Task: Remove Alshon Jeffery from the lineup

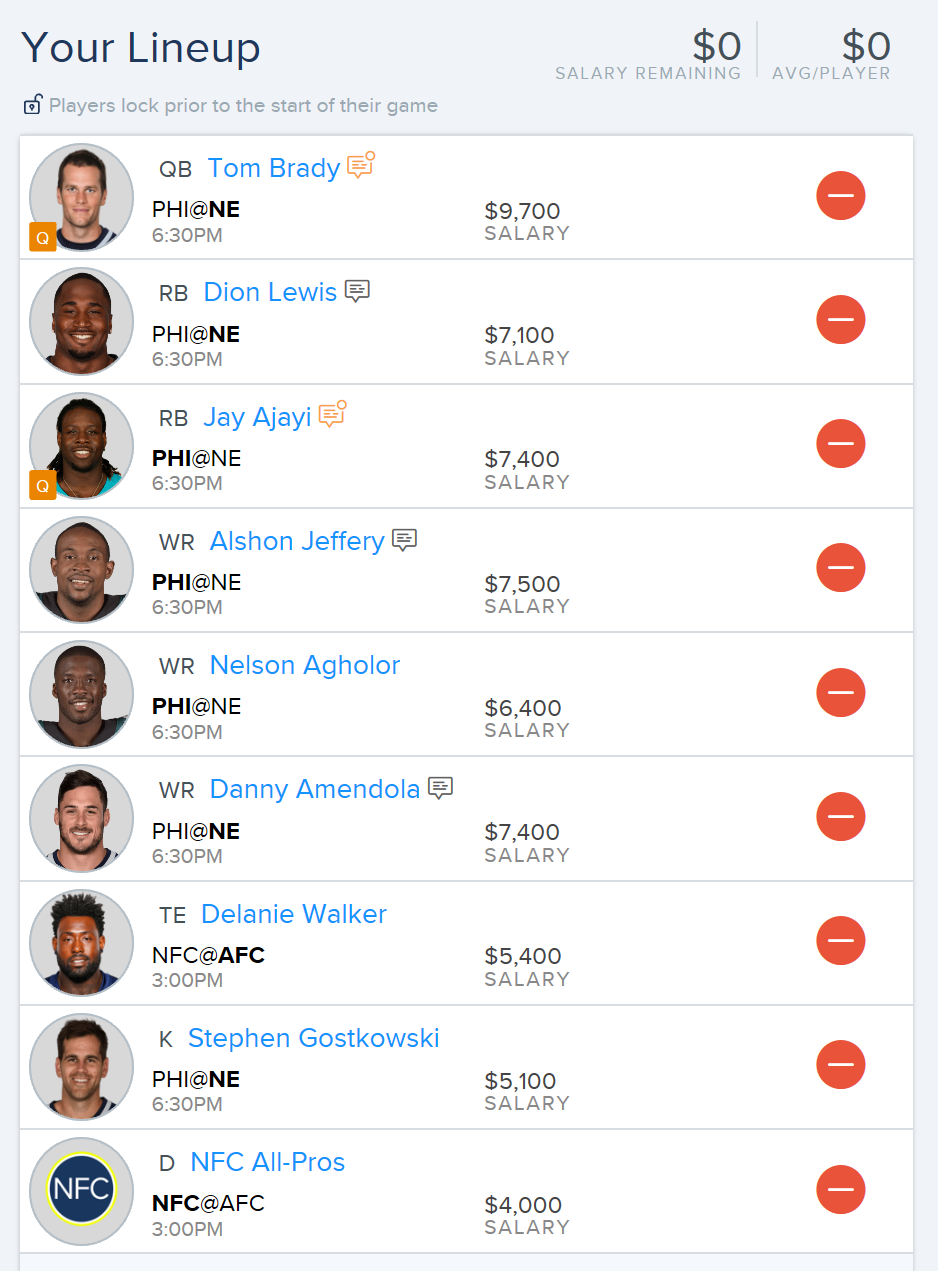Action: pyautogui.click(x=841, y=567)
